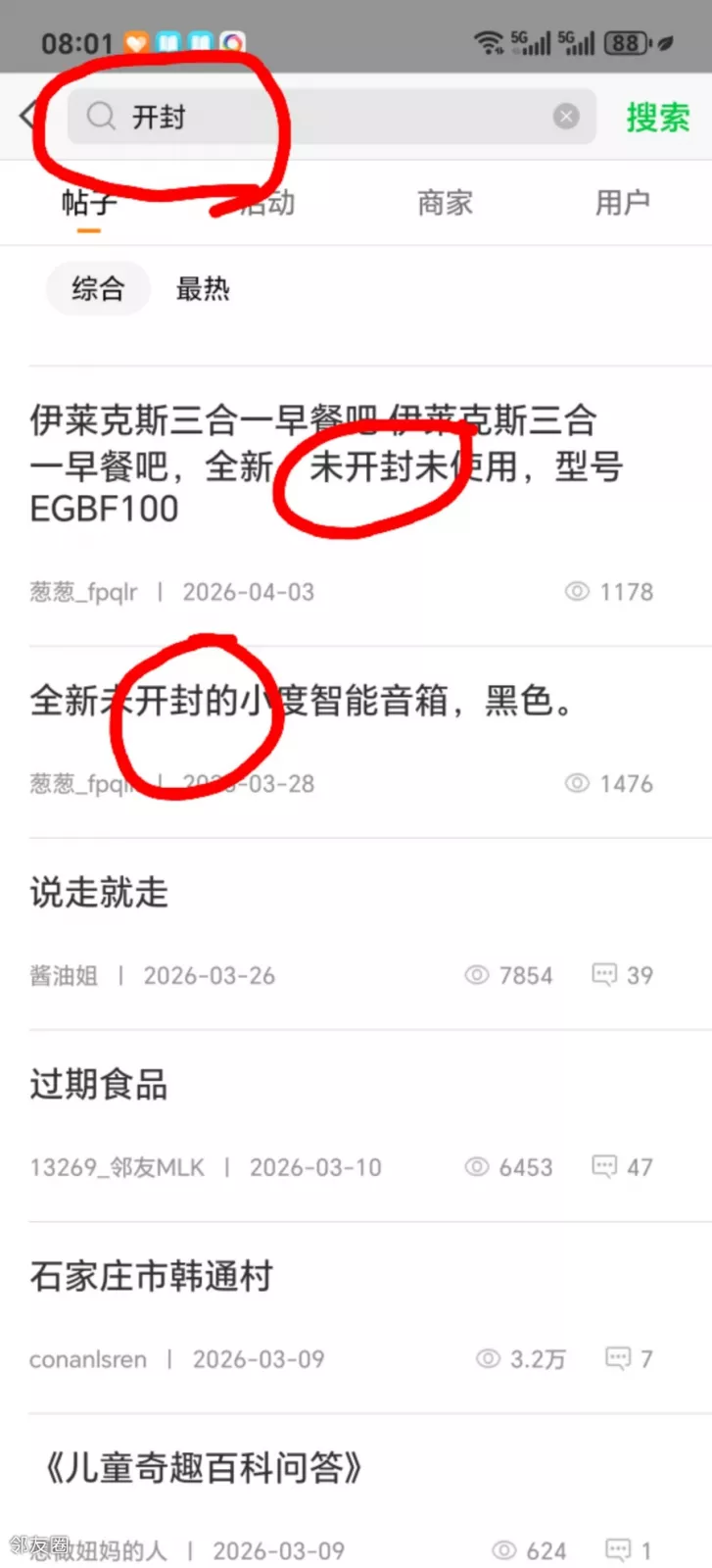Select the 综合 sort chip
Screen dimensions: 712x1568
click(x=98, y=289)
